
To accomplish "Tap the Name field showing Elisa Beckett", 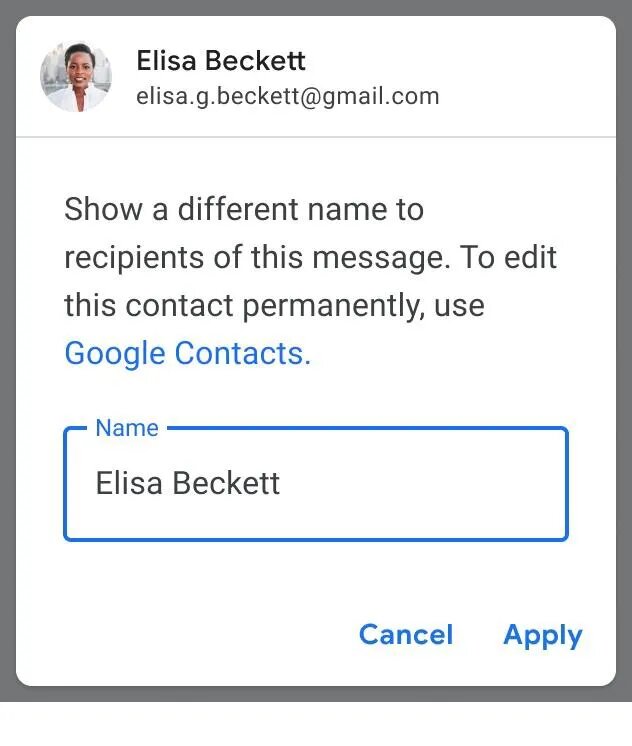I will tap(315, 485).
